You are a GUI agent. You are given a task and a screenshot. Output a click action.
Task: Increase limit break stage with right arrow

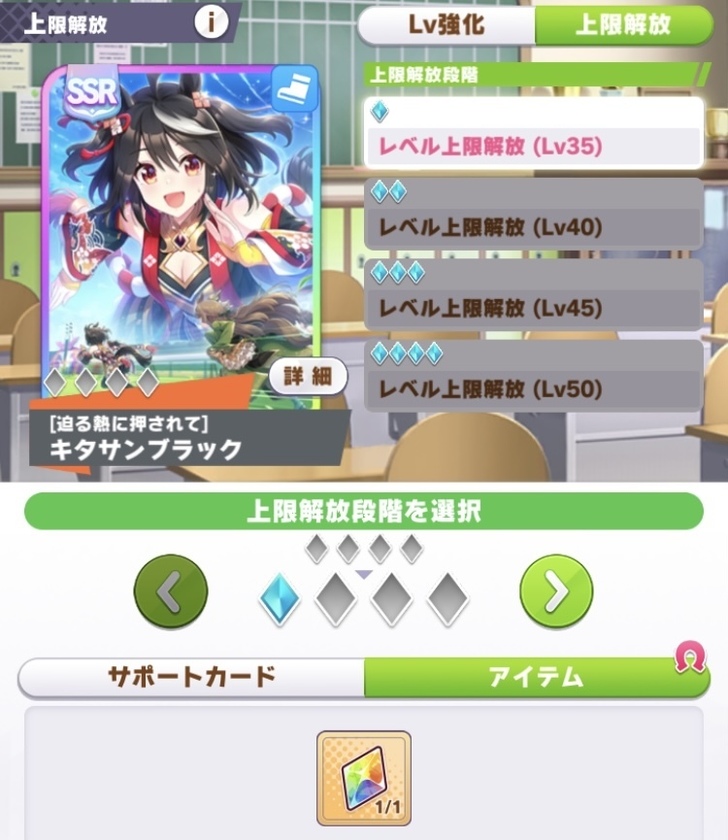(x=556, y=592)
